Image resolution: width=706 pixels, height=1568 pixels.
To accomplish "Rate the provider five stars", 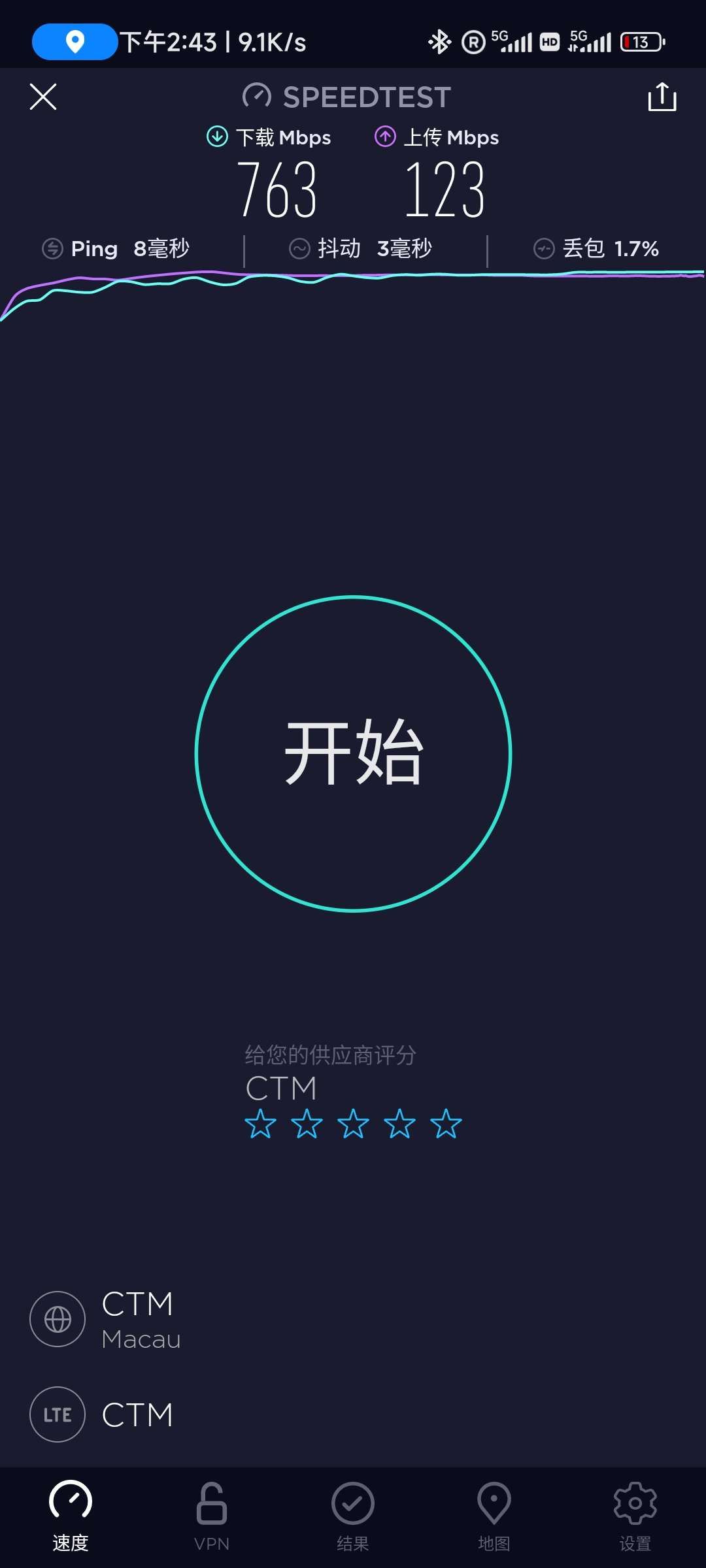I will pyautogui.click(x=445, y=1123).
